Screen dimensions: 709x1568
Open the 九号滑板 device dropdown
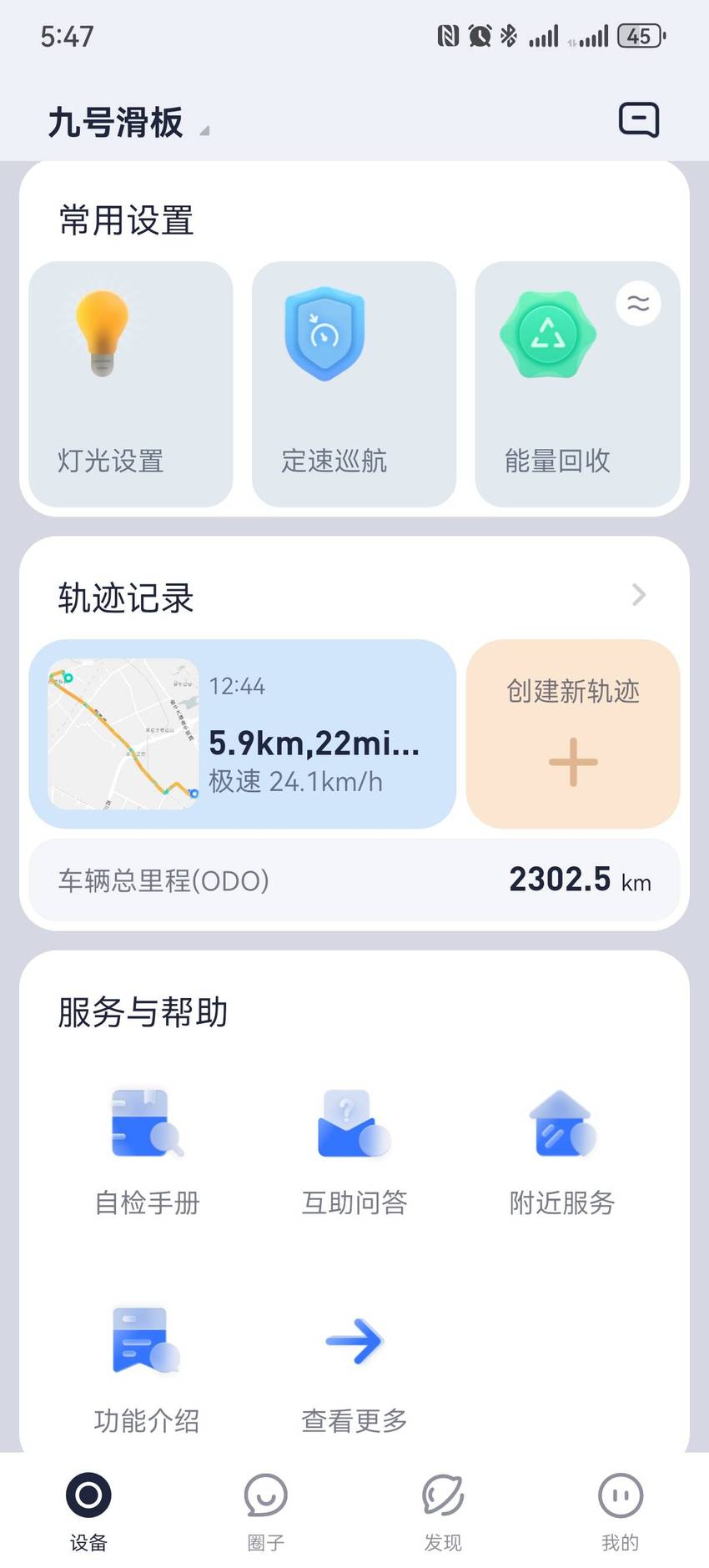128,123
